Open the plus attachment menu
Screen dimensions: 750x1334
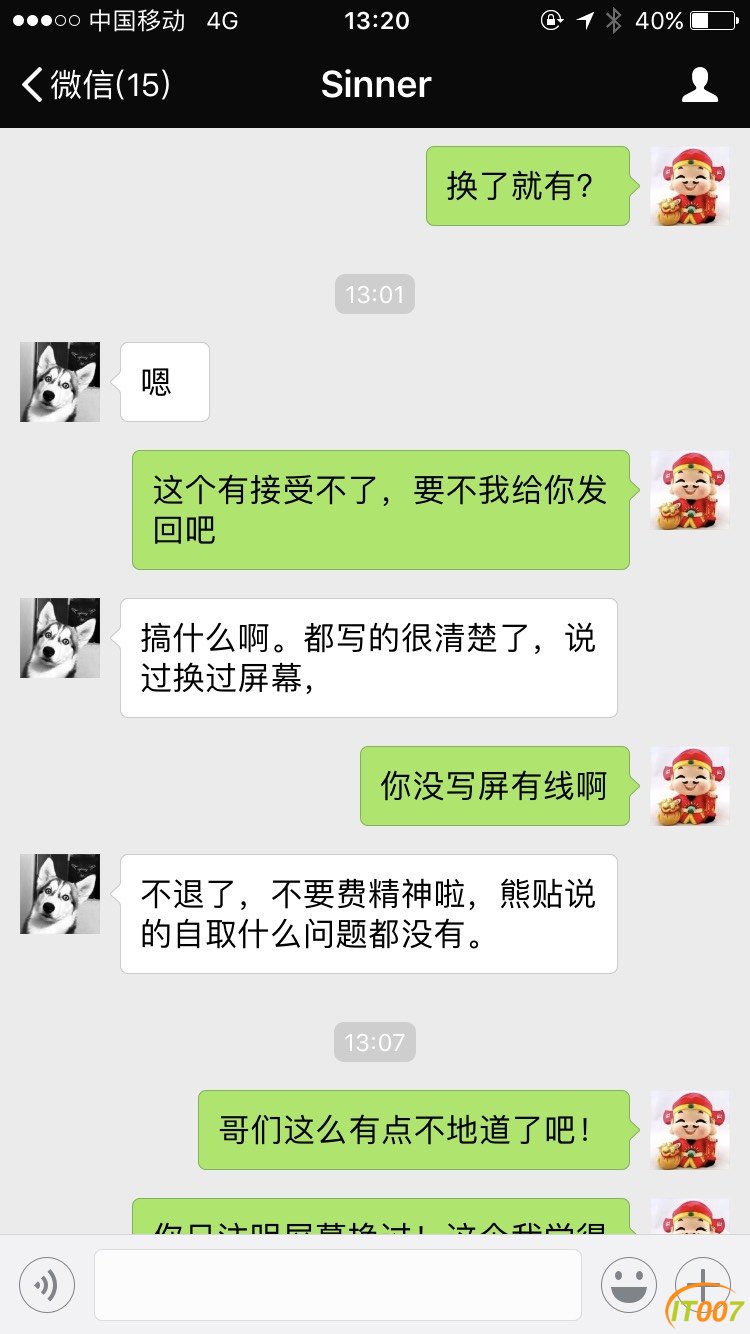[x=702, y=1284]
